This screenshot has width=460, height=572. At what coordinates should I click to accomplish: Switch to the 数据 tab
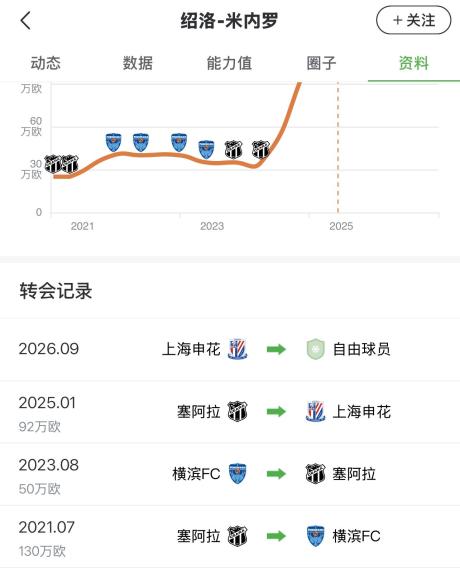(138, 63)
